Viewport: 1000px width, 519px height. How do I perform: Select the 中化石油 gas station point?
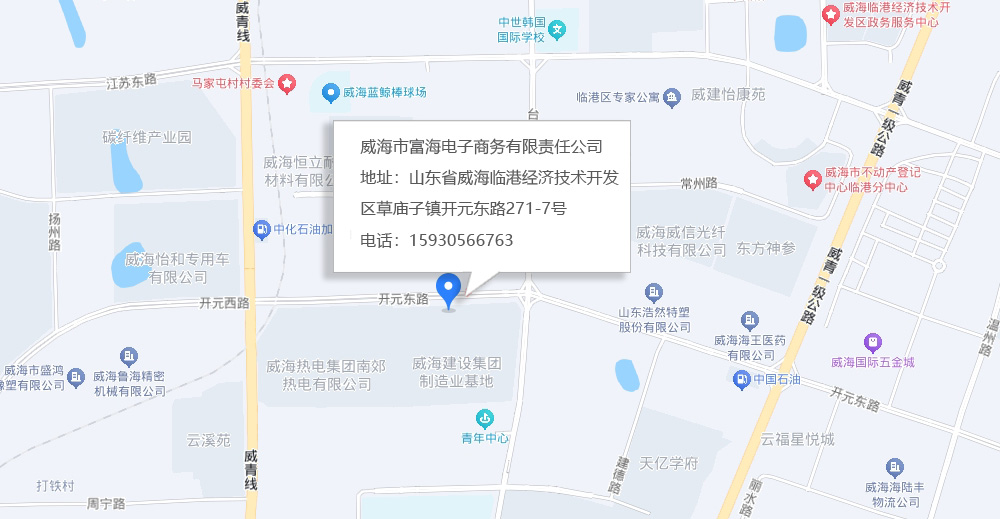(x=262, y=229)
